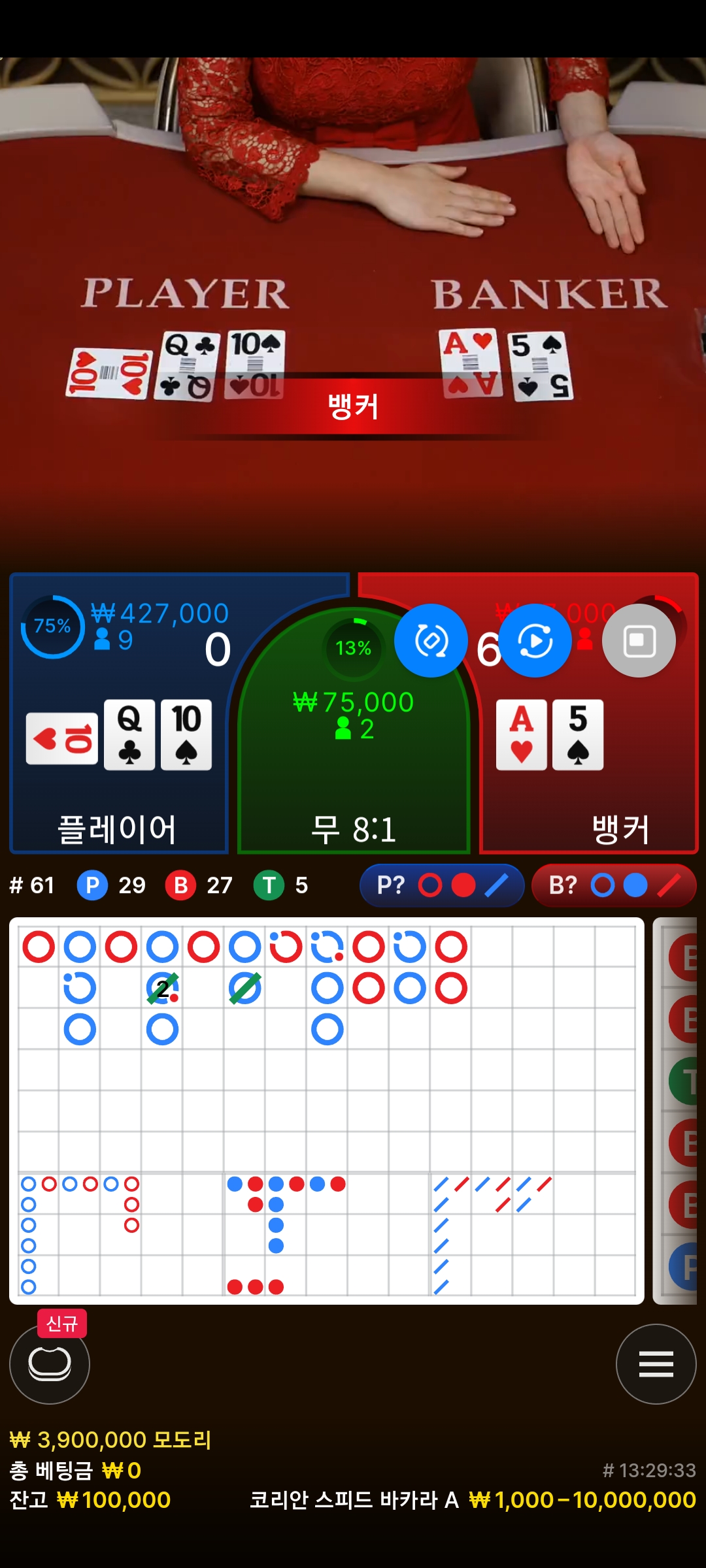Open the hamburger menu
706x1568 pixels.
656,1364
